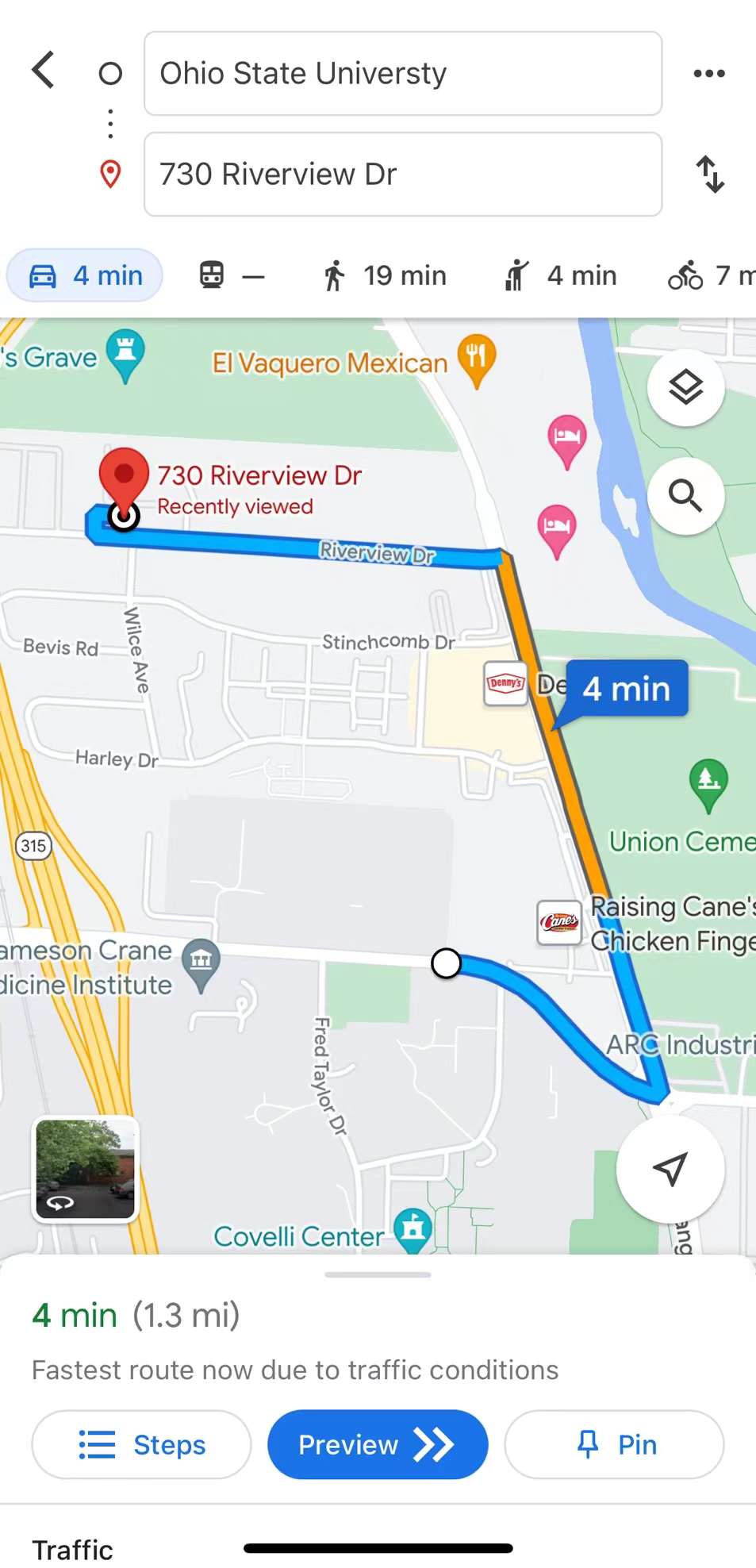Switch to cycling directions
756x1568 pixels.
(708, 276)
